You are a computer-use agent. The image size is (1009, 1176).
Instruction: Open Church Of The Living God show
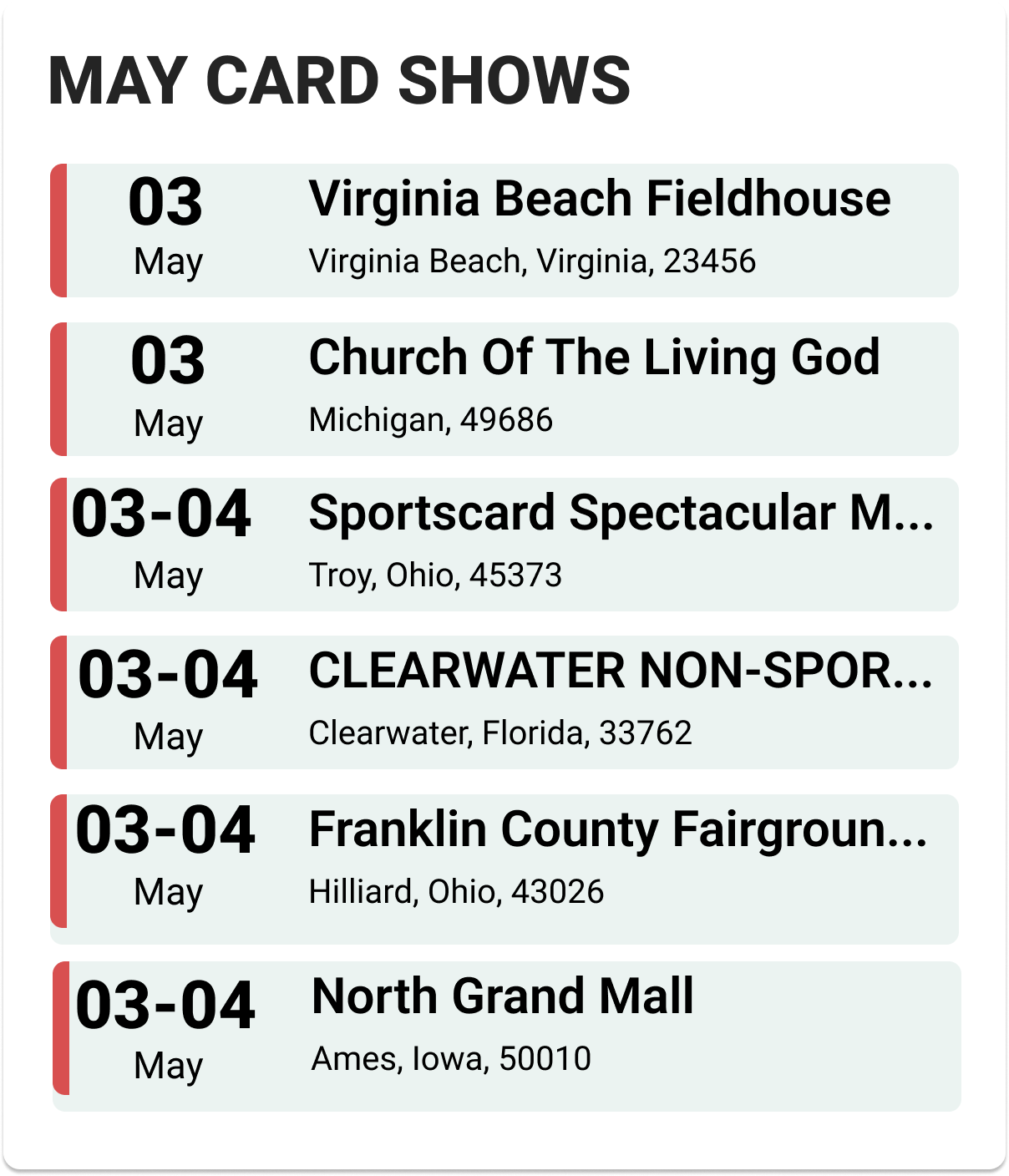[x=594, y=359]
